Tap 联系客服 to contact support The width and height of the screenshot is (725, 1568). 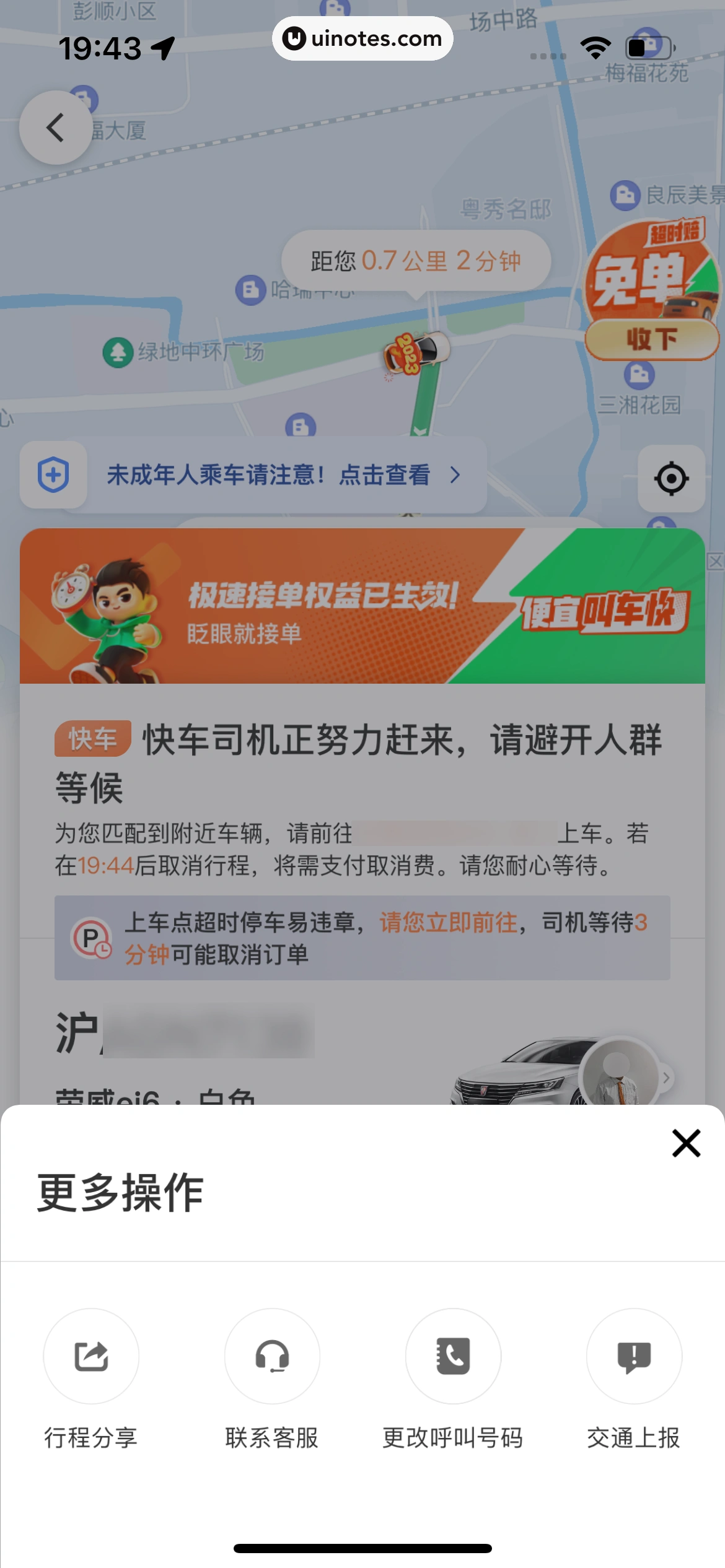[x=272, y=1356]
